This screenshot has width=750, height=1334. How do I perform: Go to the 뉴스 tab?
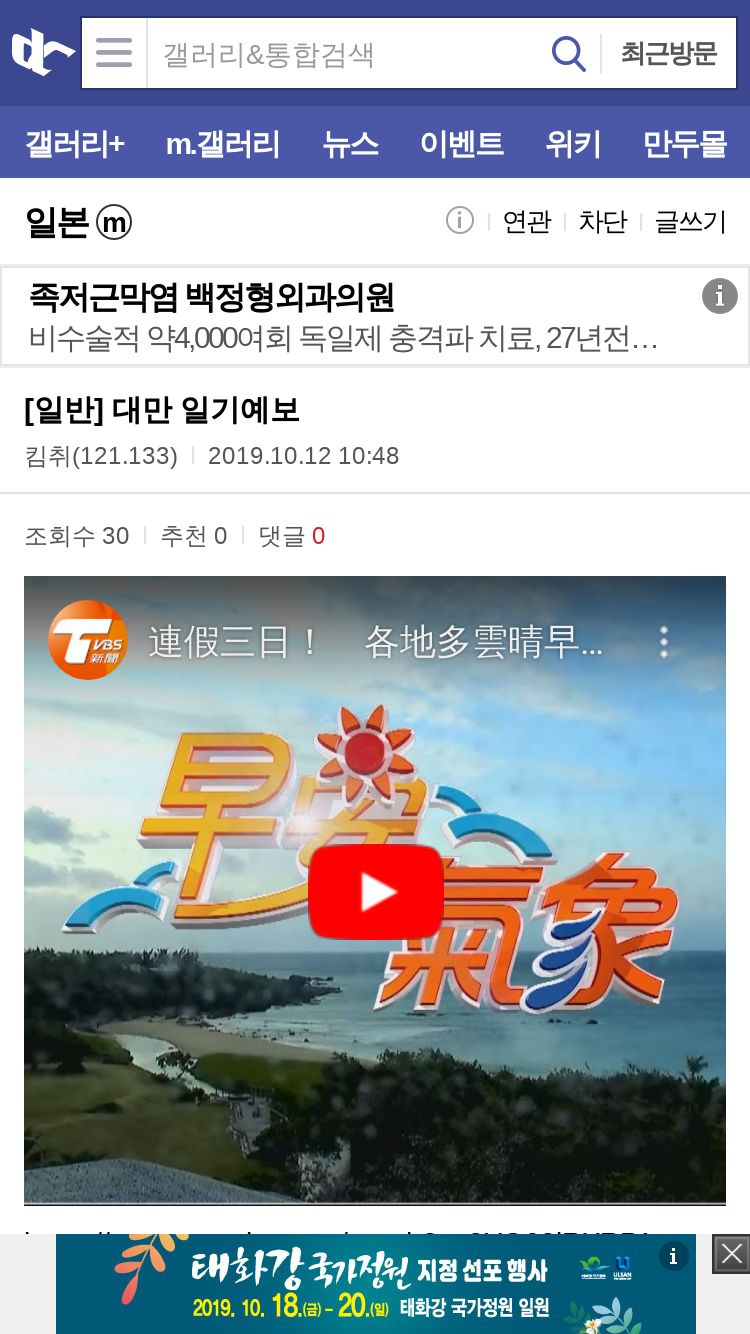tap(350, 144)
